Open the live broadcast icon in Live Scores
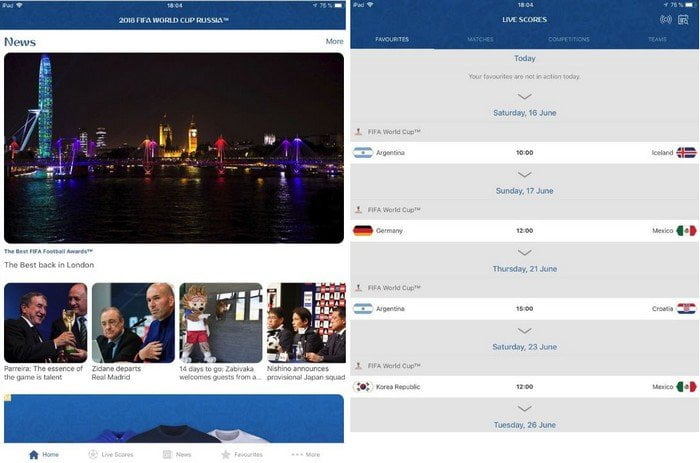 coord(666,20)
